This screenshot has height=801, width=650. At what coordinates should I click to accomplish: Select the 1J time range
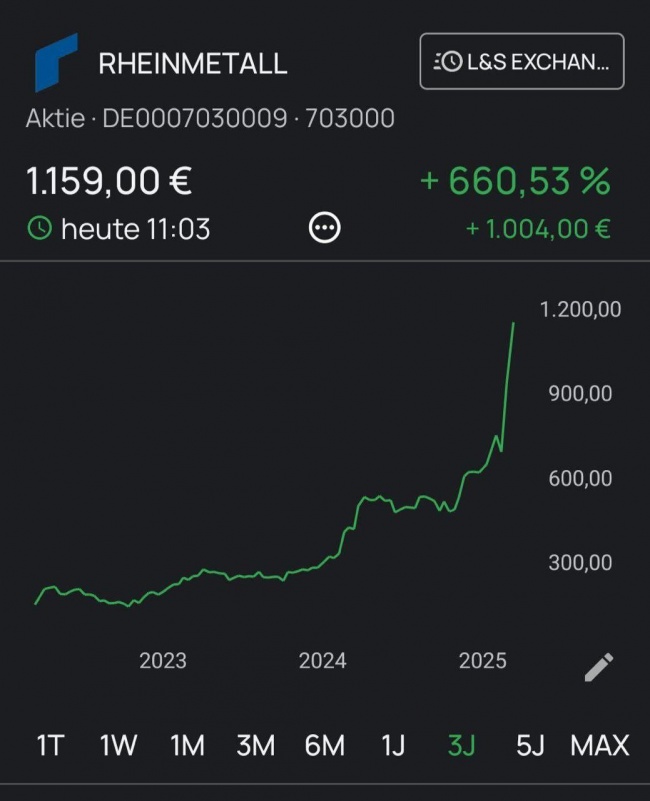393,745
